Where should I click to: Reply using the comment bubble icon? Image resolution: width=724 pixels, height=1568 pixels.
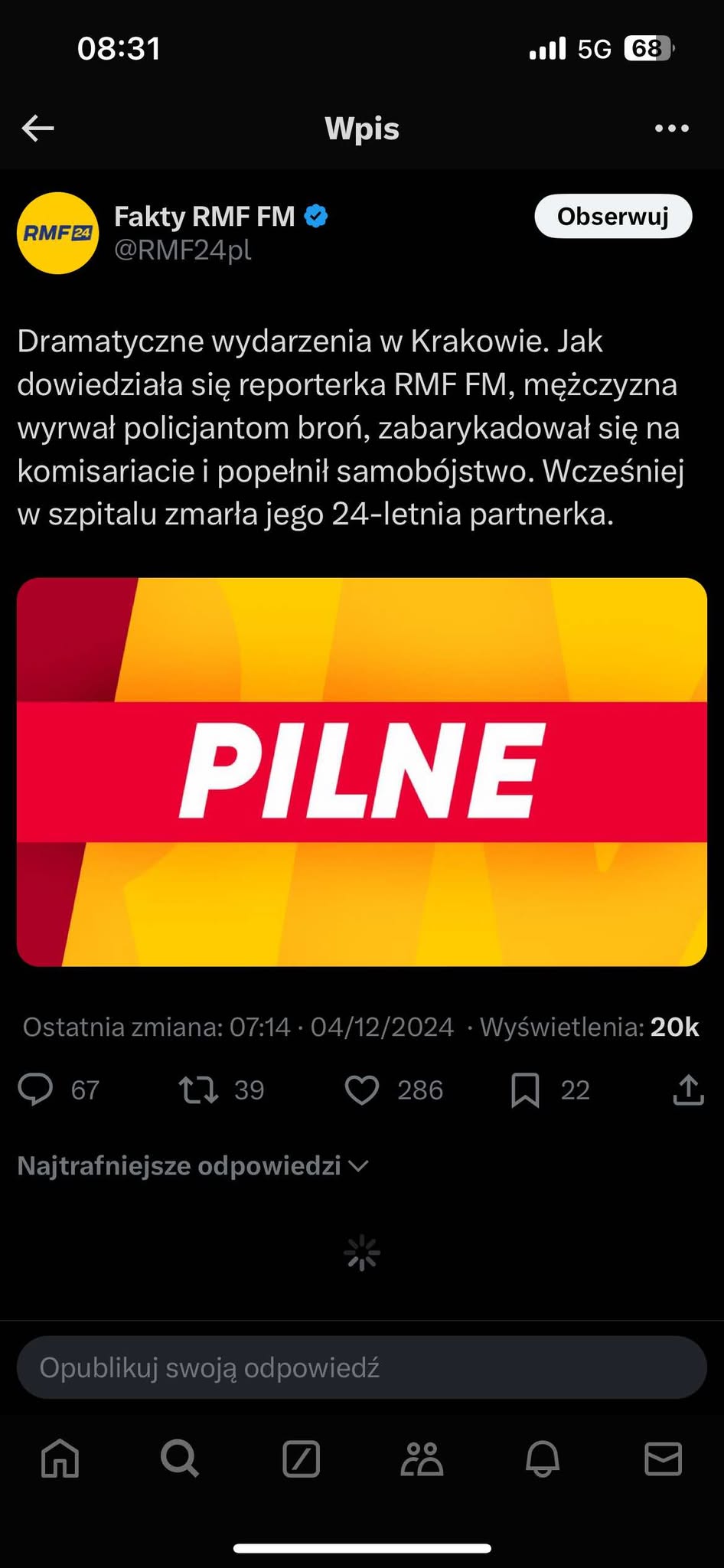click(36, 1089)
